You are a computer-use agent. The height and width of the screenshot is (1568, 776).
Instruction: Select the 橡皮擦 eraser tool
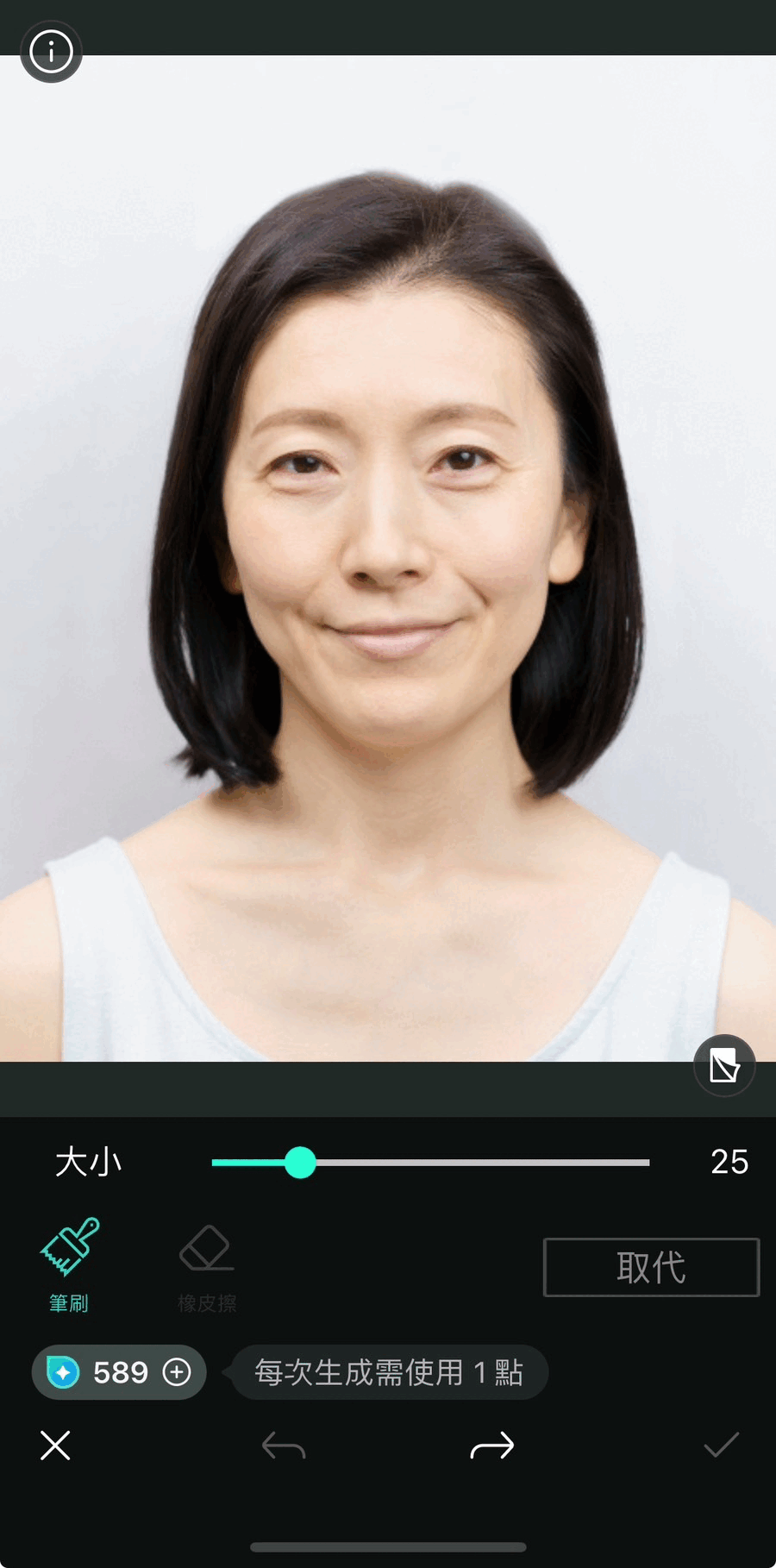[x=207, y=1264]
